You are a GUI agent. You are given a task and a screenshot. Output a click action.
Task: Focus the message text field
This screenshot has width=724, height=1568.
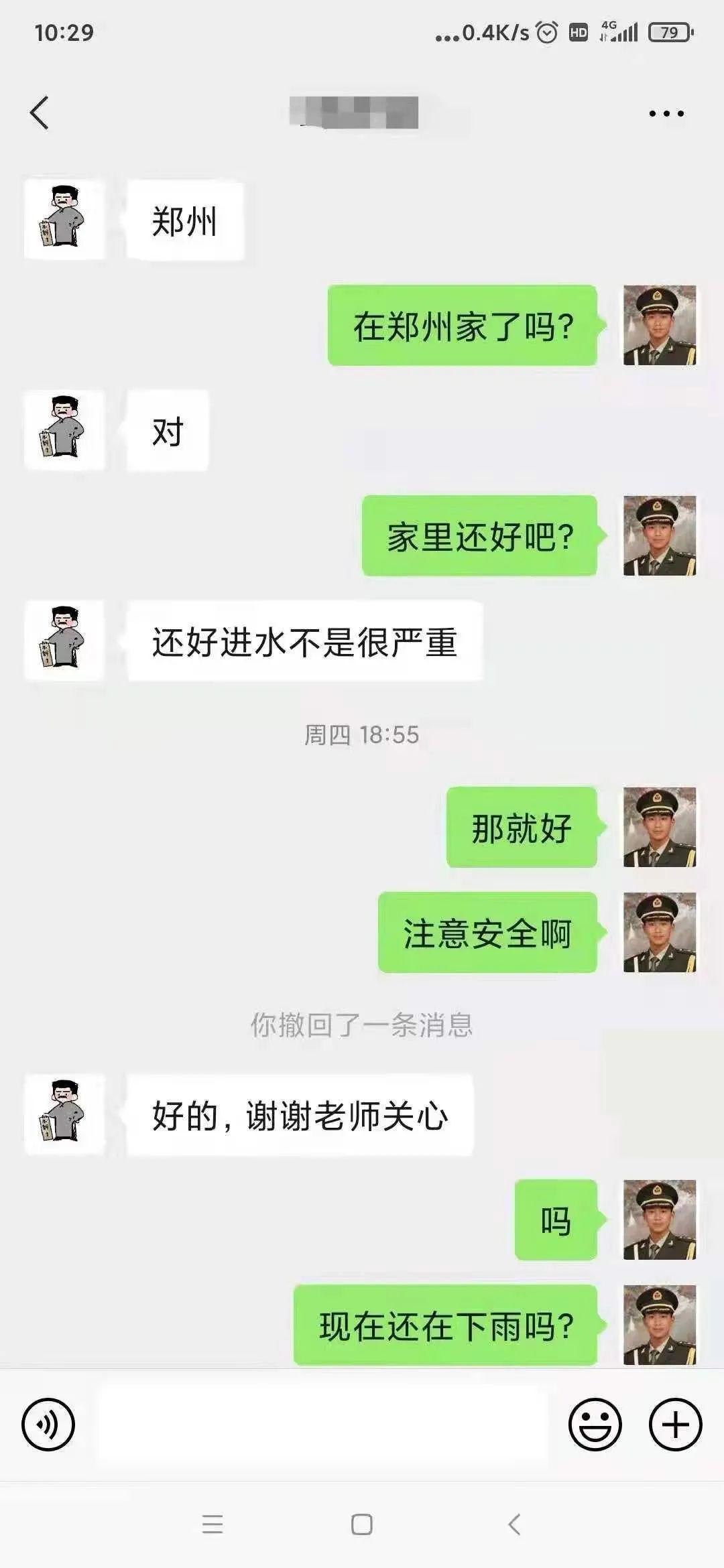(x=322, y=1425)
